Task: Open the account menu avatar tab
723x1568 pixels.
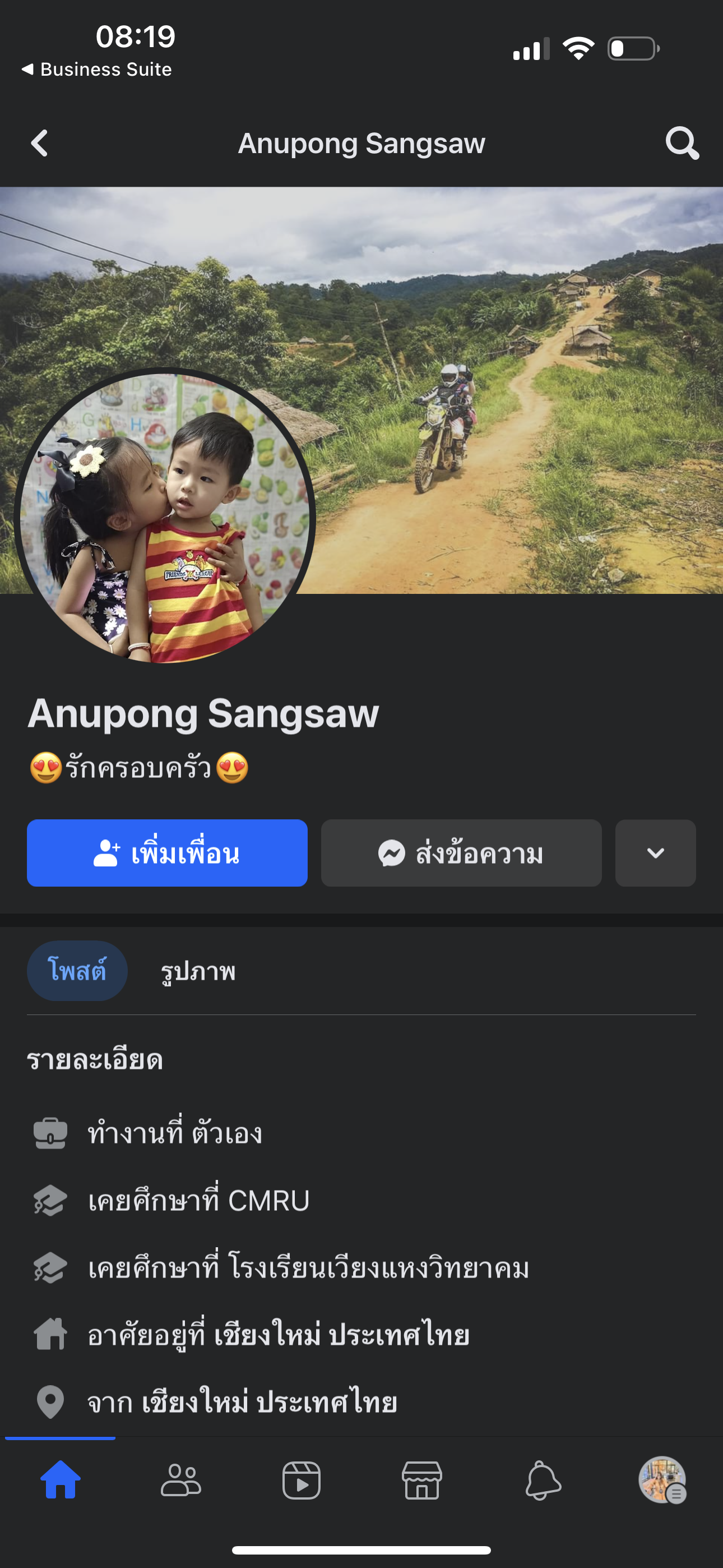Action: [662, 1480]
